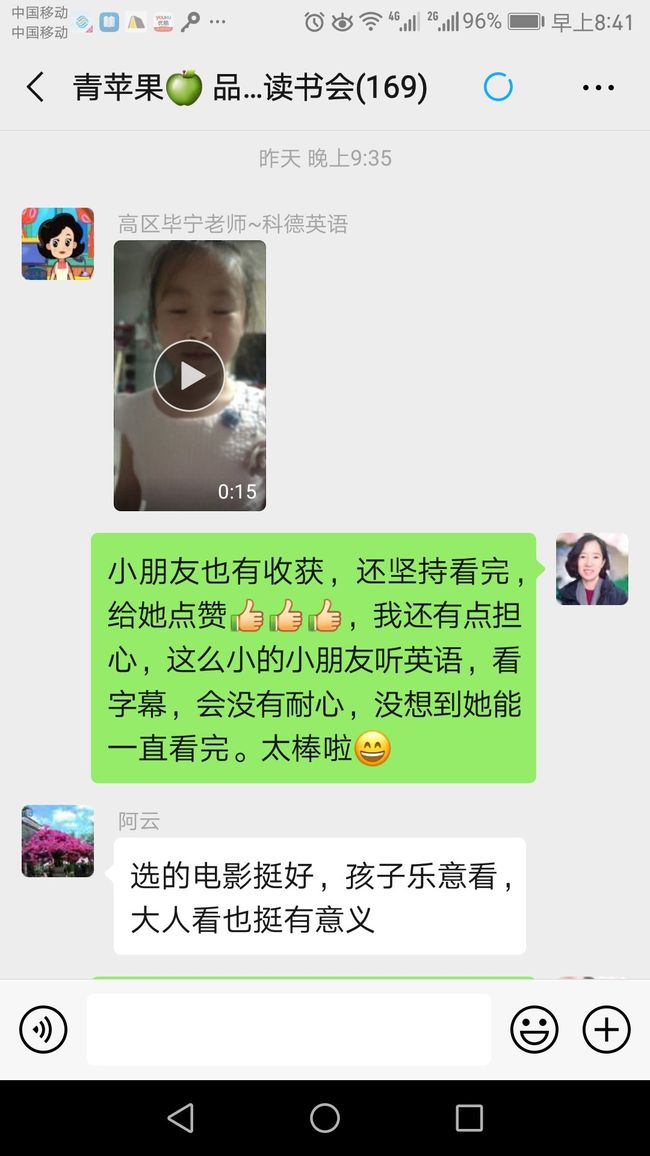Open the group chat overflow menu
This screenshot has height=1156, width=650.
coord(598,88)
